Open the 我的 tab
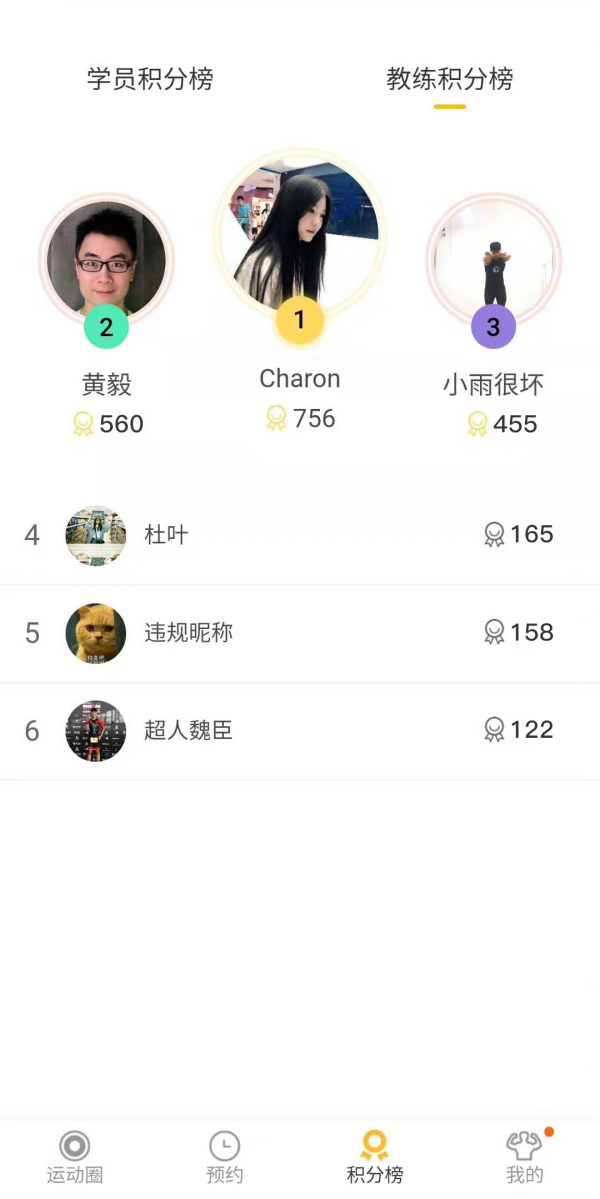Screen dimensions: 600x1199 click(524, 1157)
